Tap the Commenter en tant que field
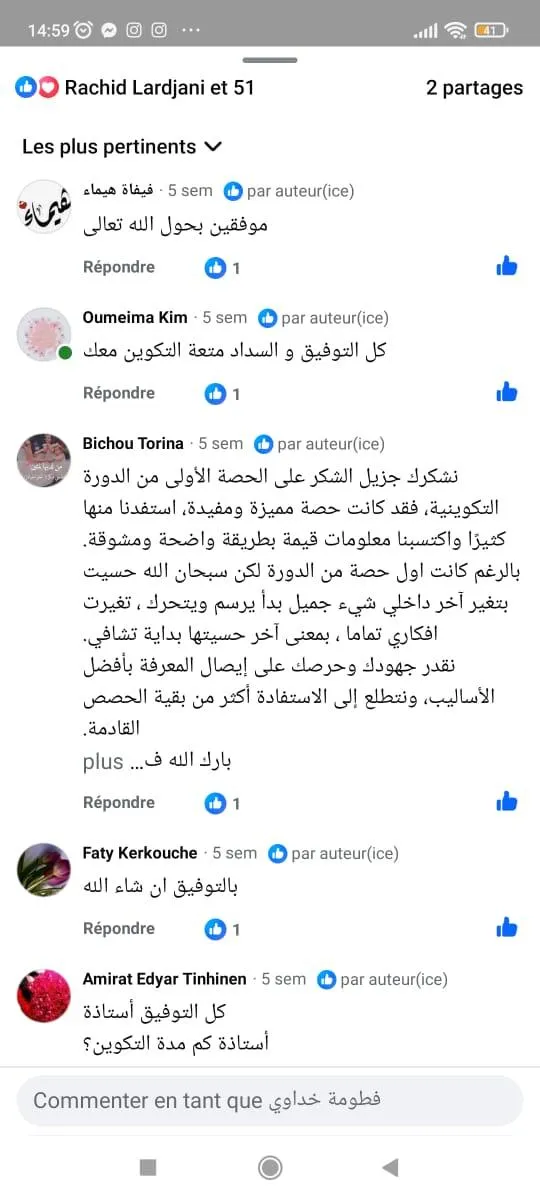540x1200 pixels. point(270,1101)
